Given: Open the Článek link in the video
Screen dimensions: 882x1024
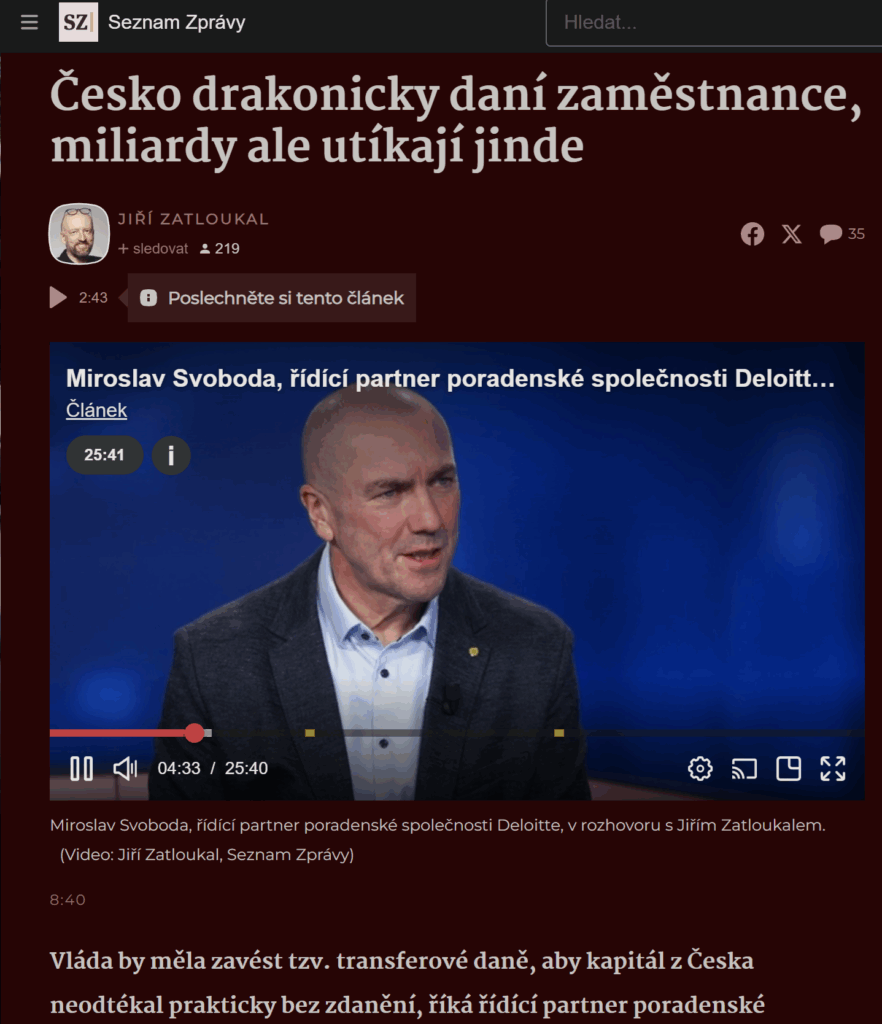Looking at the screenshot, I should (x=96, y=410).
